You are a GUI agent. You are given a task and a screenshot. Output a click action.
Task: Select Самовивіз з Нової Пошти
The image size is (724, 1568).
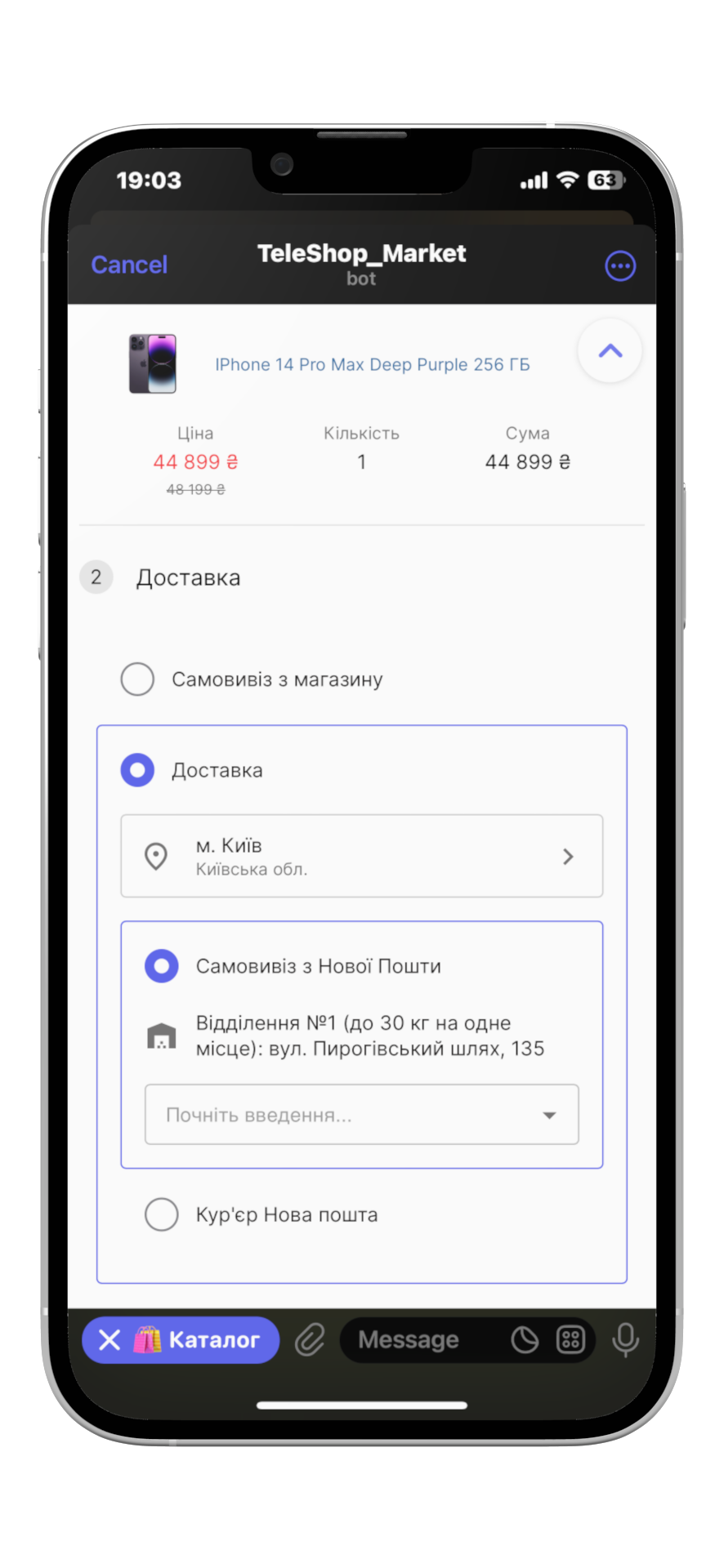162,966
